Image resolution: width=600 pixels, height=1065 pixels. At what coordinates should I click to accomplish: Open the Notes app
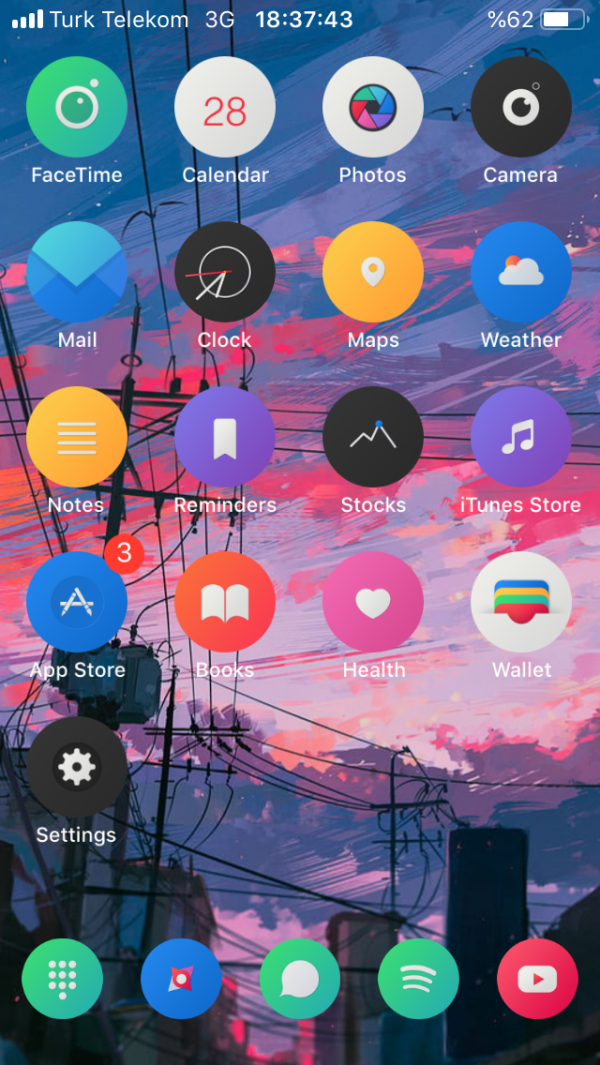77,437
